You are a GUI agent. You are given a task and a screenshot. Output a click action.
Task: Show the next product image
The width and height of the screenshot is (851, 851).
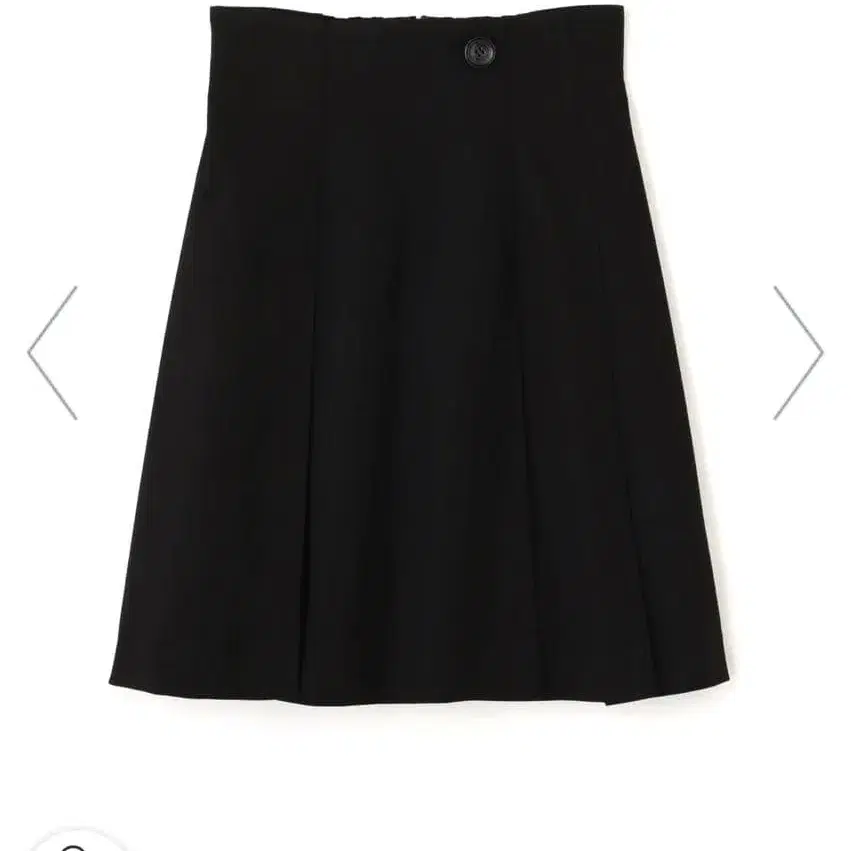798,352
